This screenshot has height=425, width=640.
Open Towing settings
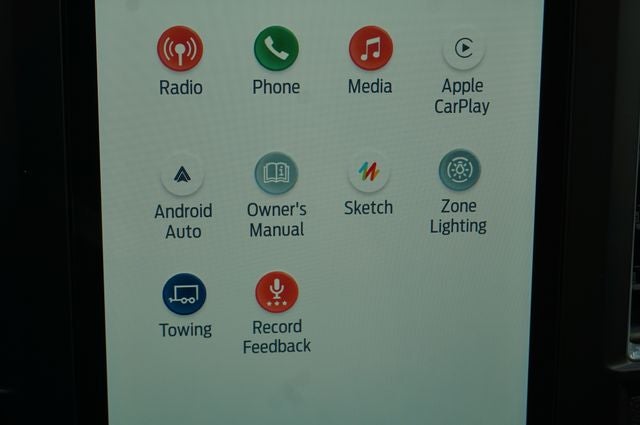click(184, 294)
